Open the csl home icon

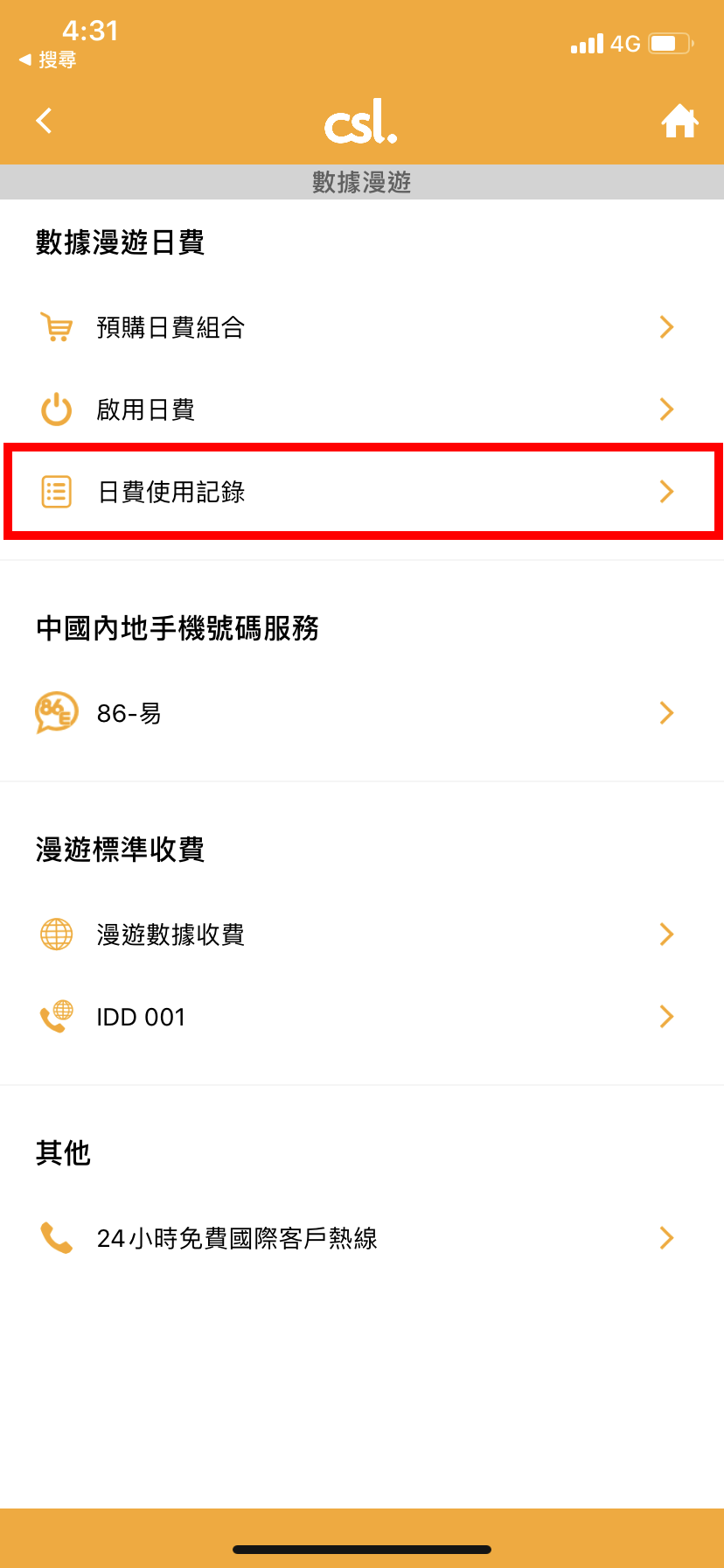tap(679, 122)
